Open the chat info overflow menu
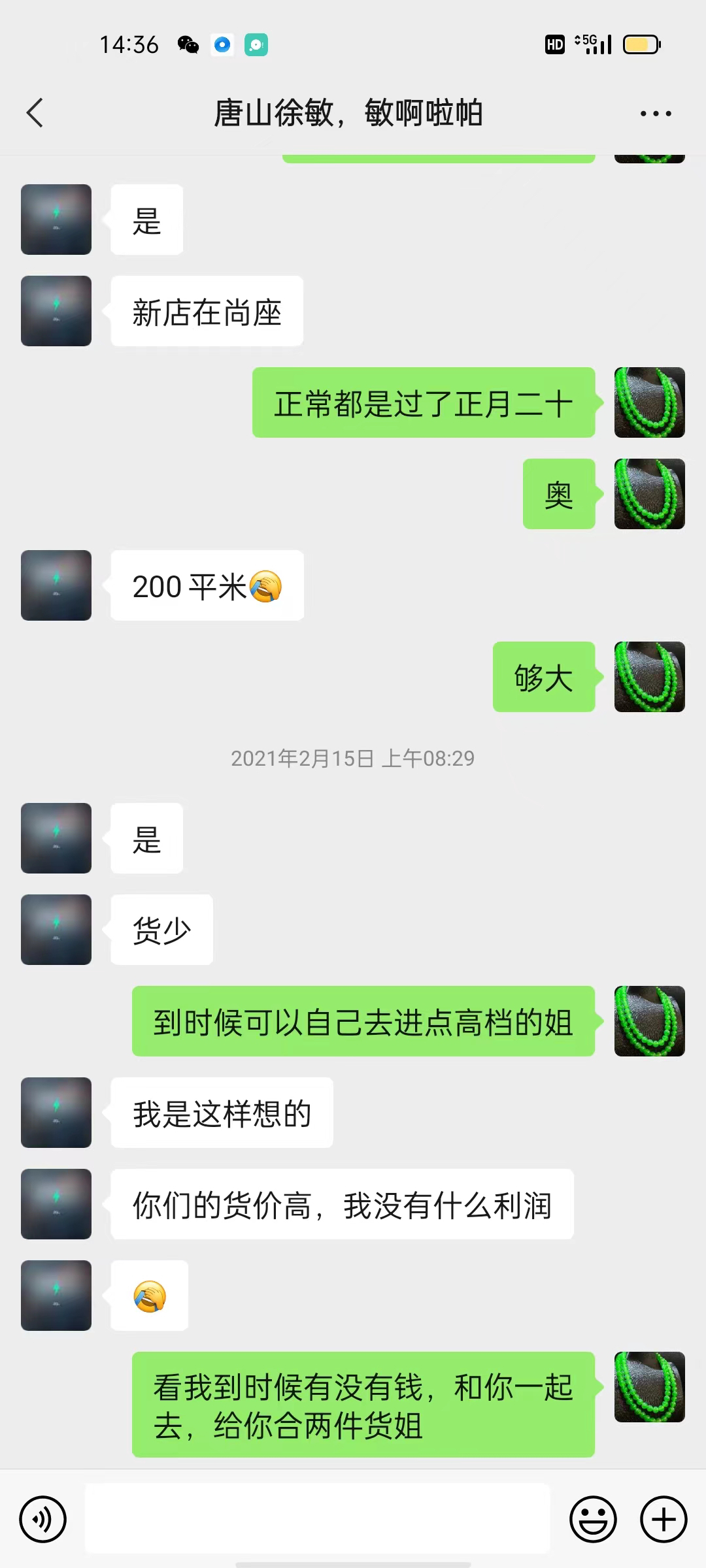This screenshot has height=1568, width=706. click(x=655, y=114)
